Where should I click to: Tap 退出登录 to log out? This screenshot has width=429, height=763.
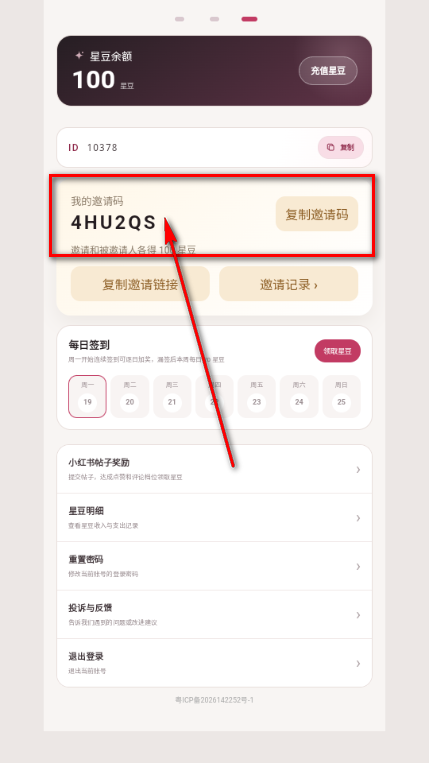coord(214,663)
